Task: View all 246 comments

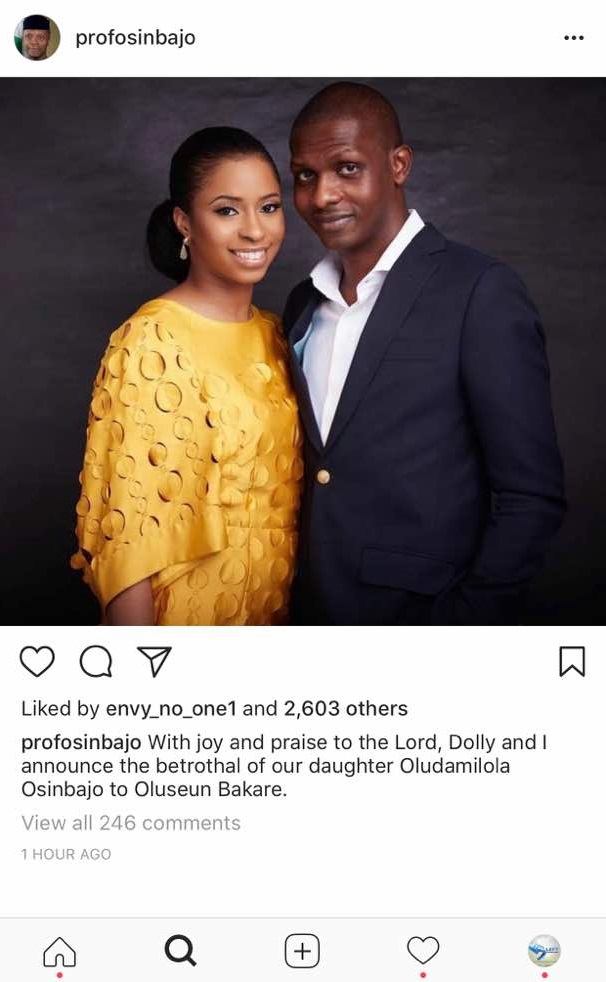Action: pos(131,823)
